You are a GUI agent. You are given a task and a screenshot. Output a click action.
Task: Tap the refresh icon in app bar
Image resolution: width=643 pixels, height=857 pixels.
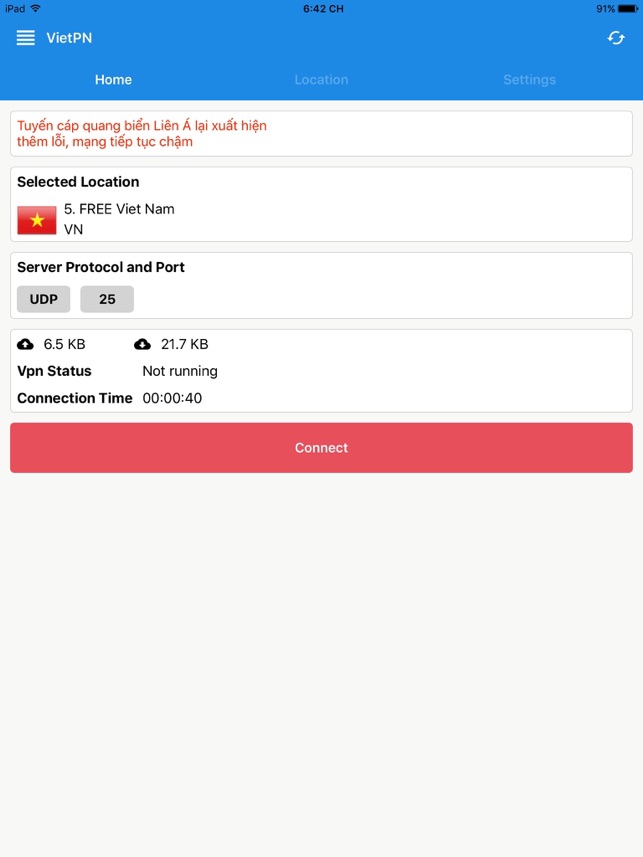tap(616, 38)
